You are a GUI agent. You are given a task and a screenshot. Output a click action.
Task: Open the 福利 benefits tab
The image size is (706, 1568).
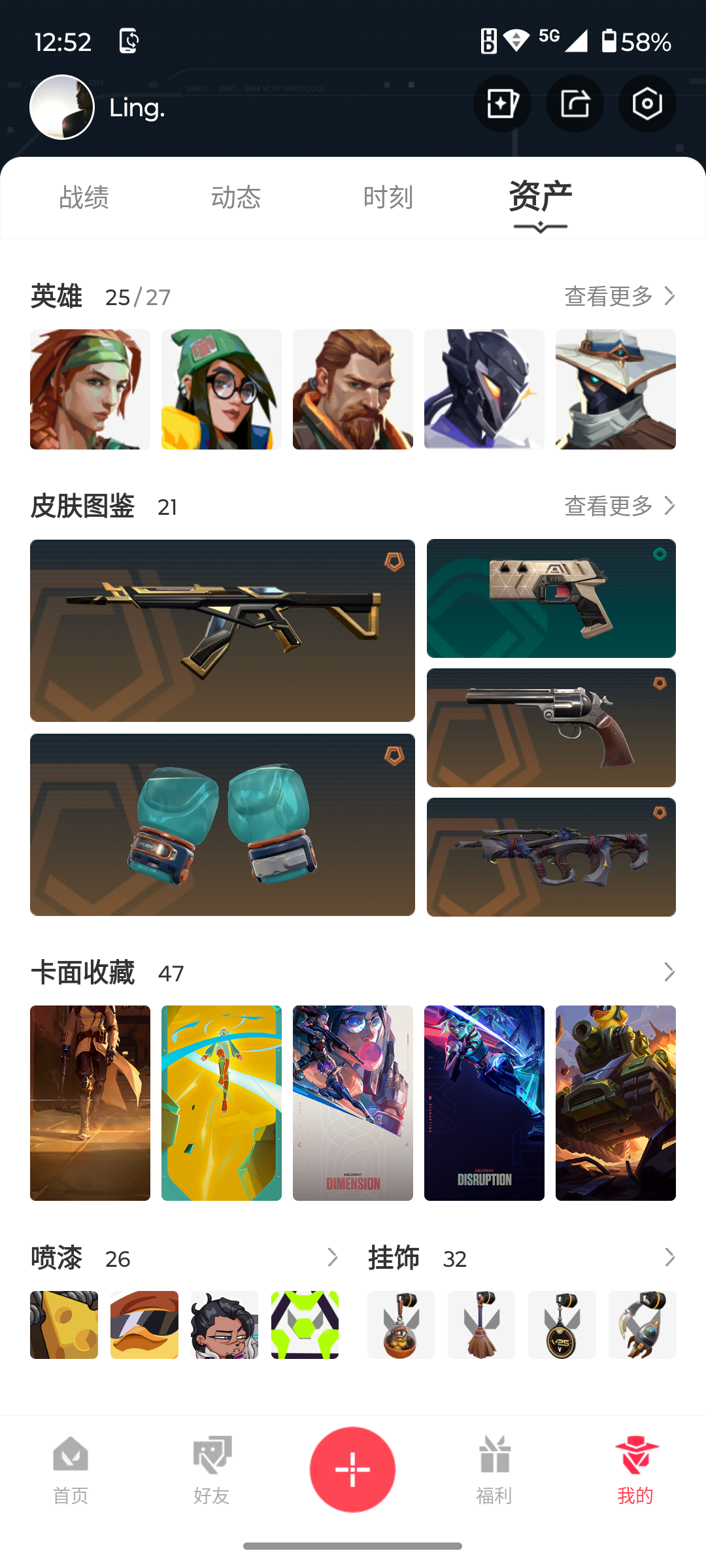click(494, 1470)
